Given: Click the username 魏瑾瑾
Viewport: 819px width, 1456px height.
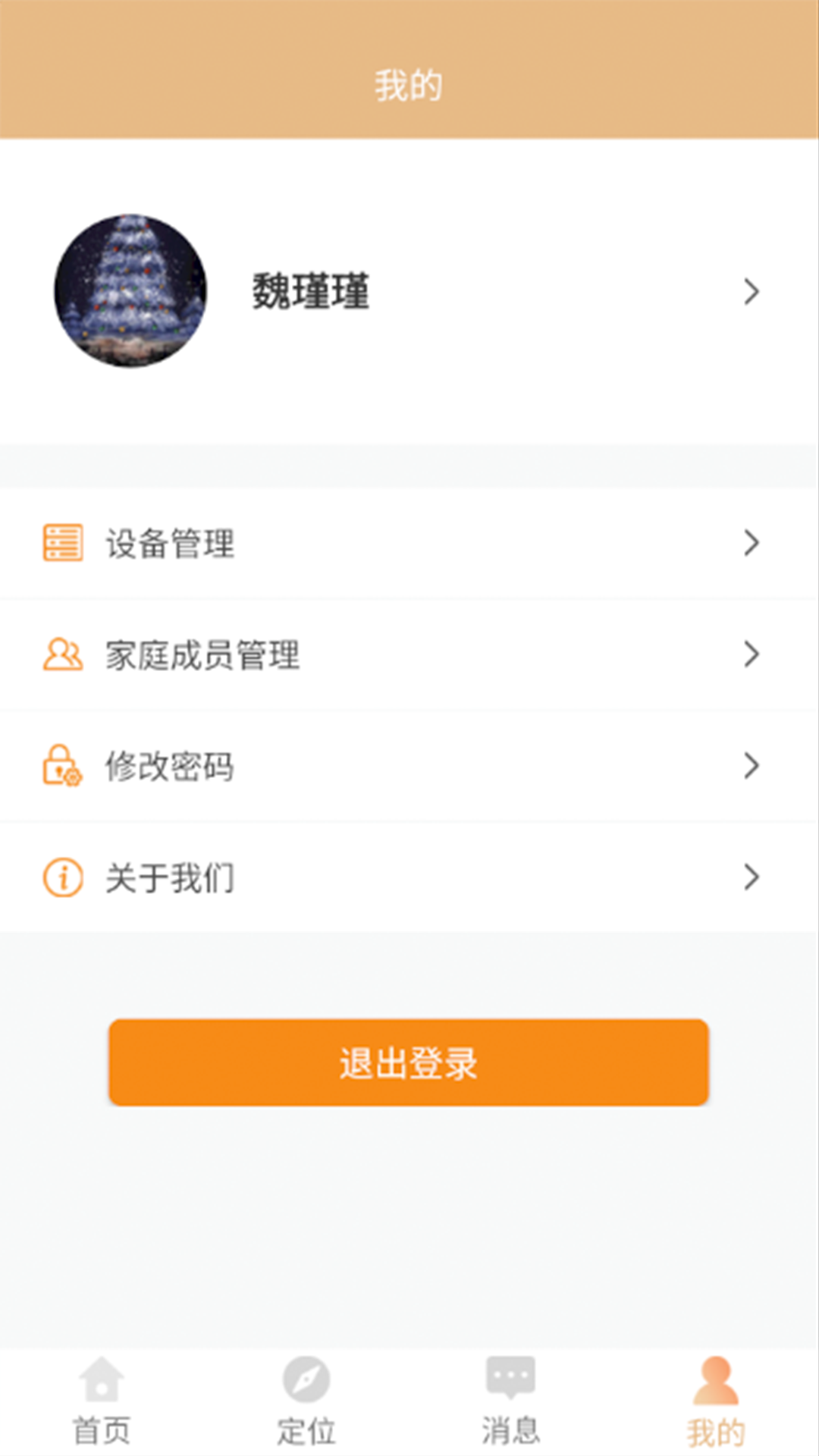Looking at the screenshot, I should 309,290.
